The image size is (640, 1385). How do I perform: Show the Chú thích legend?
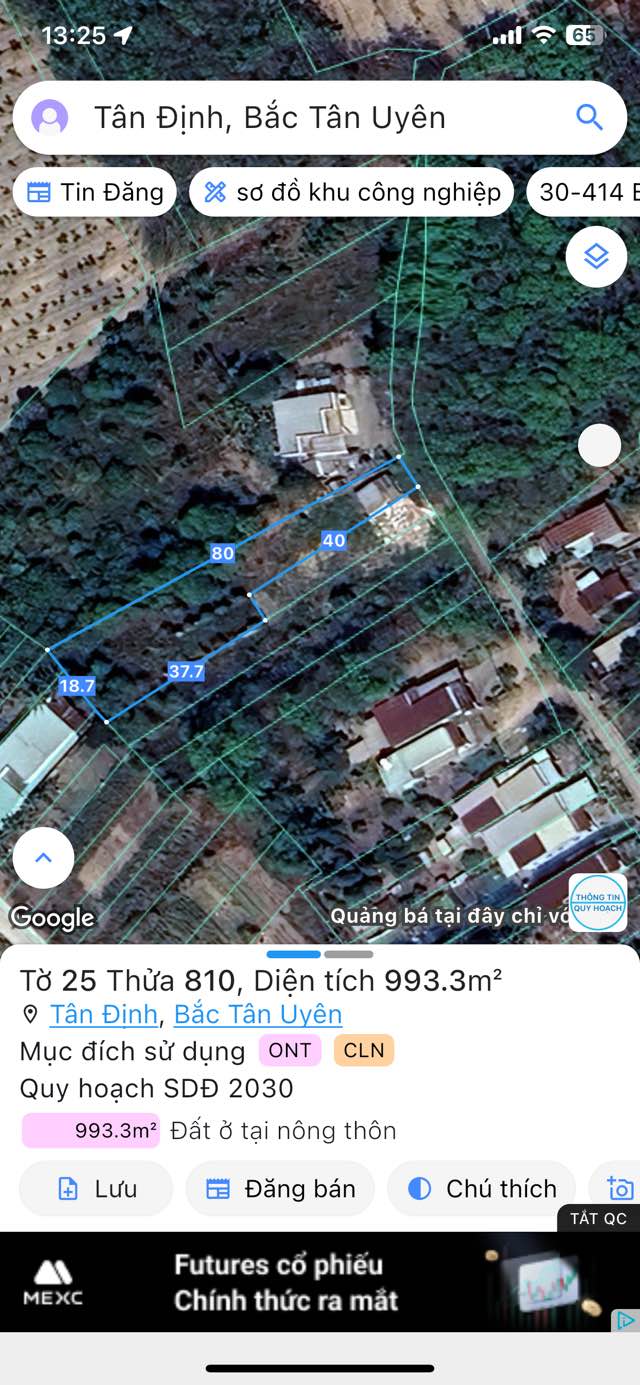coord(482,1189)
